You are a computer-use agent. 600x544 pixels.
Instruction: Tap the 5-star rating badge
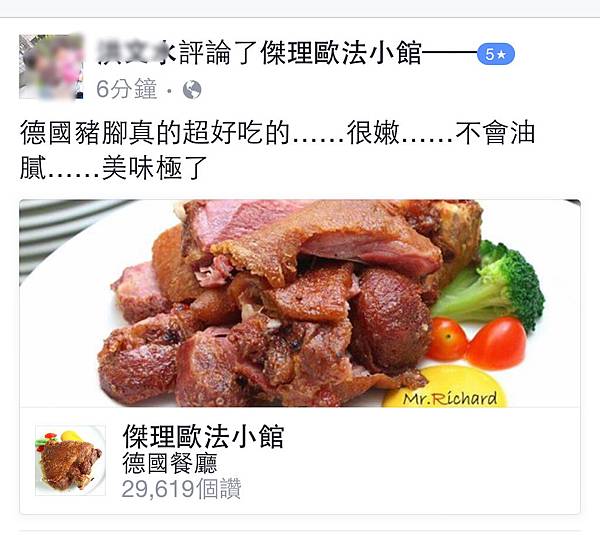495,54
